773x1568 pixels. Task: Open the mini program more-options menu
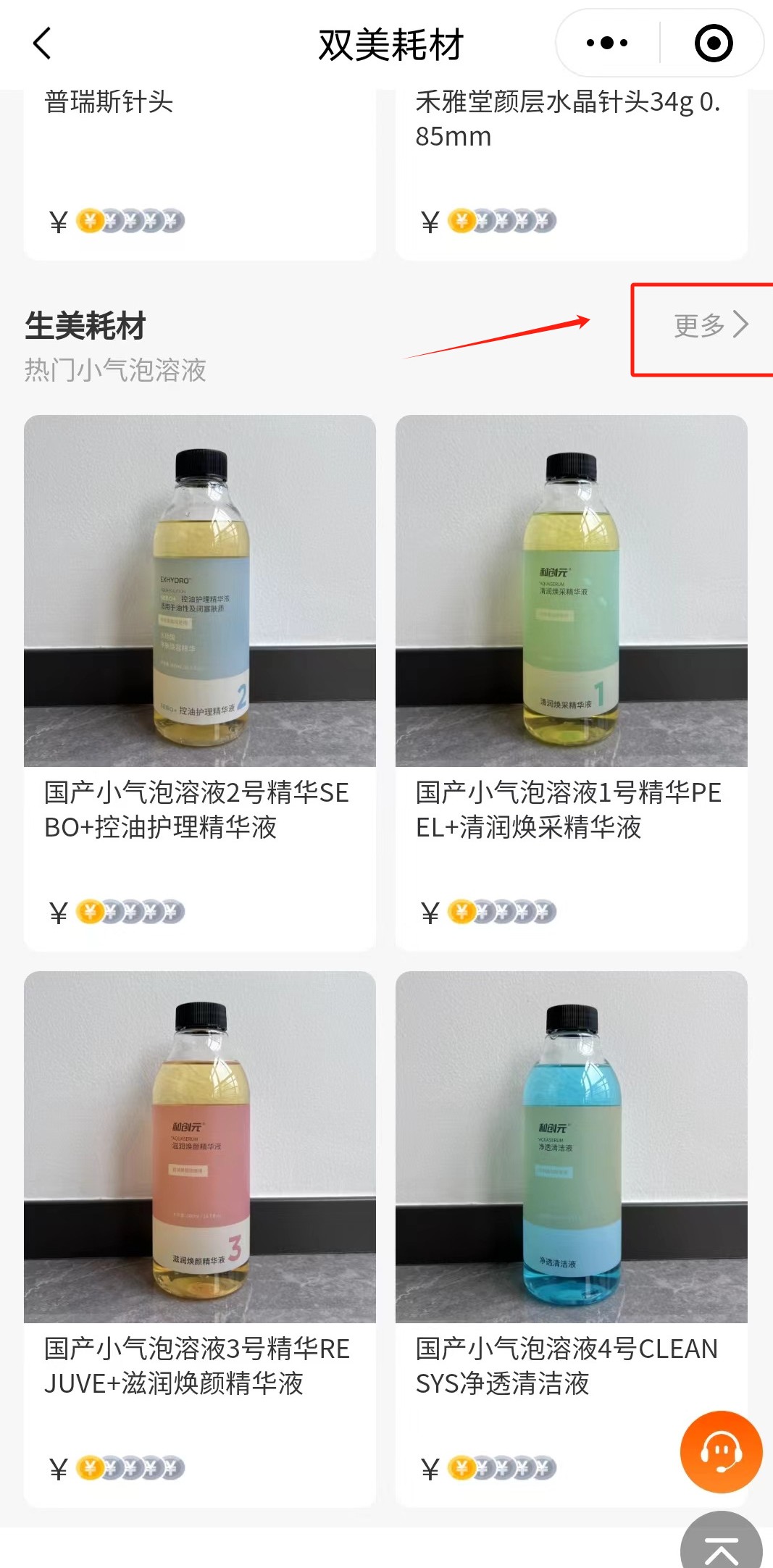(607, 43)
